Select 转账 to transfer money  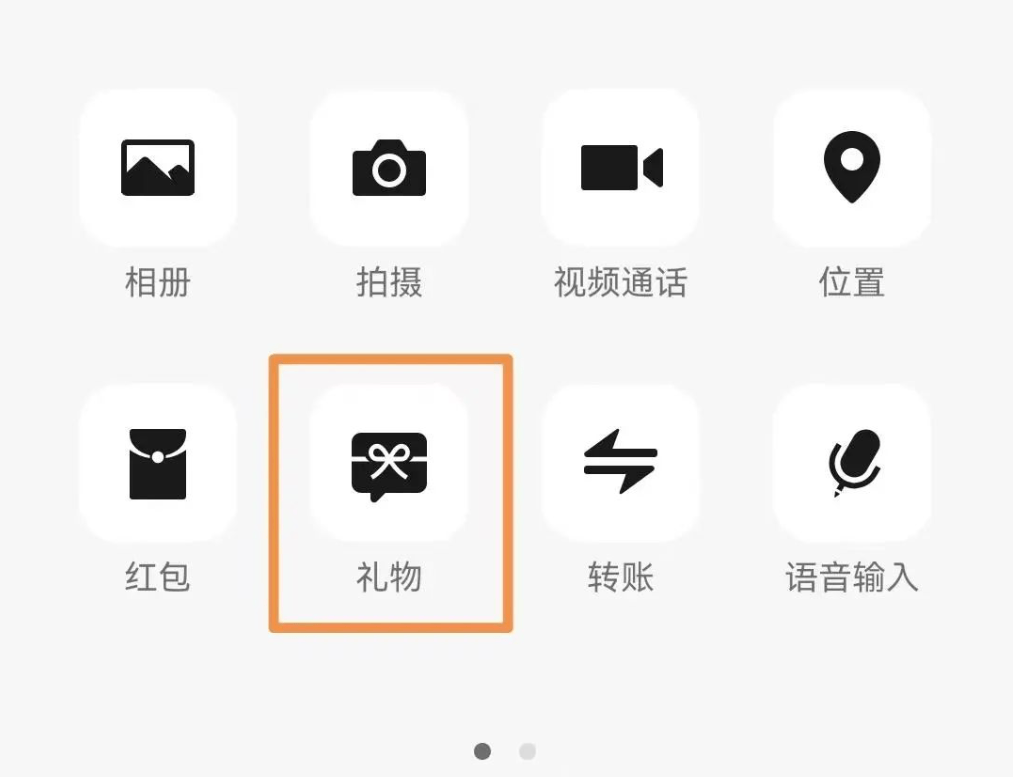click(x=621, y=463)
